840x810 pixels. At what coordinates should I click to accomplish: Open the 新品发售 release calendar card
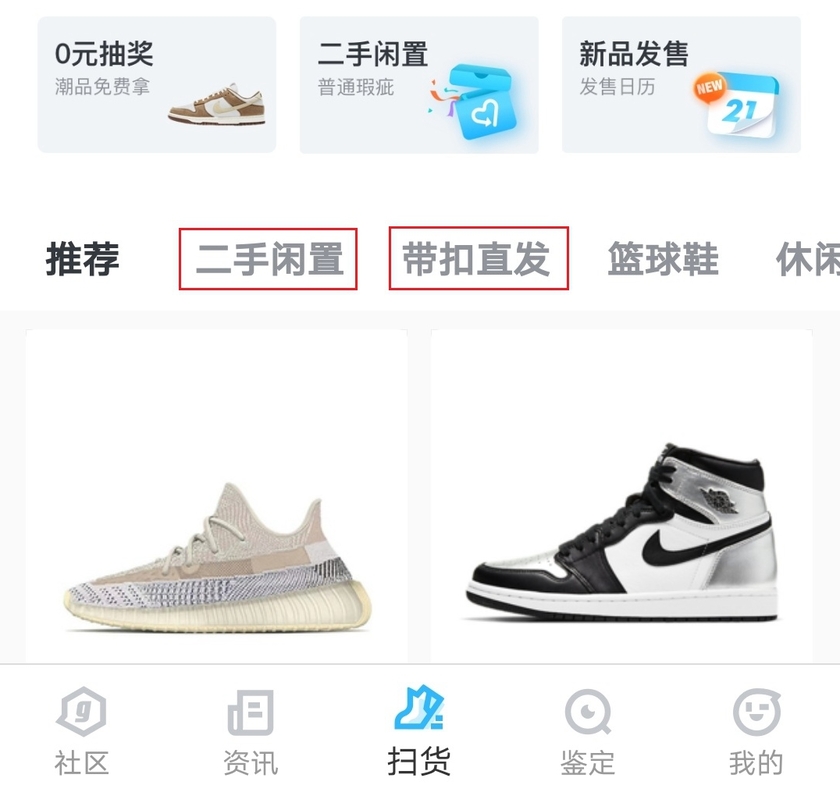[681, 84]
